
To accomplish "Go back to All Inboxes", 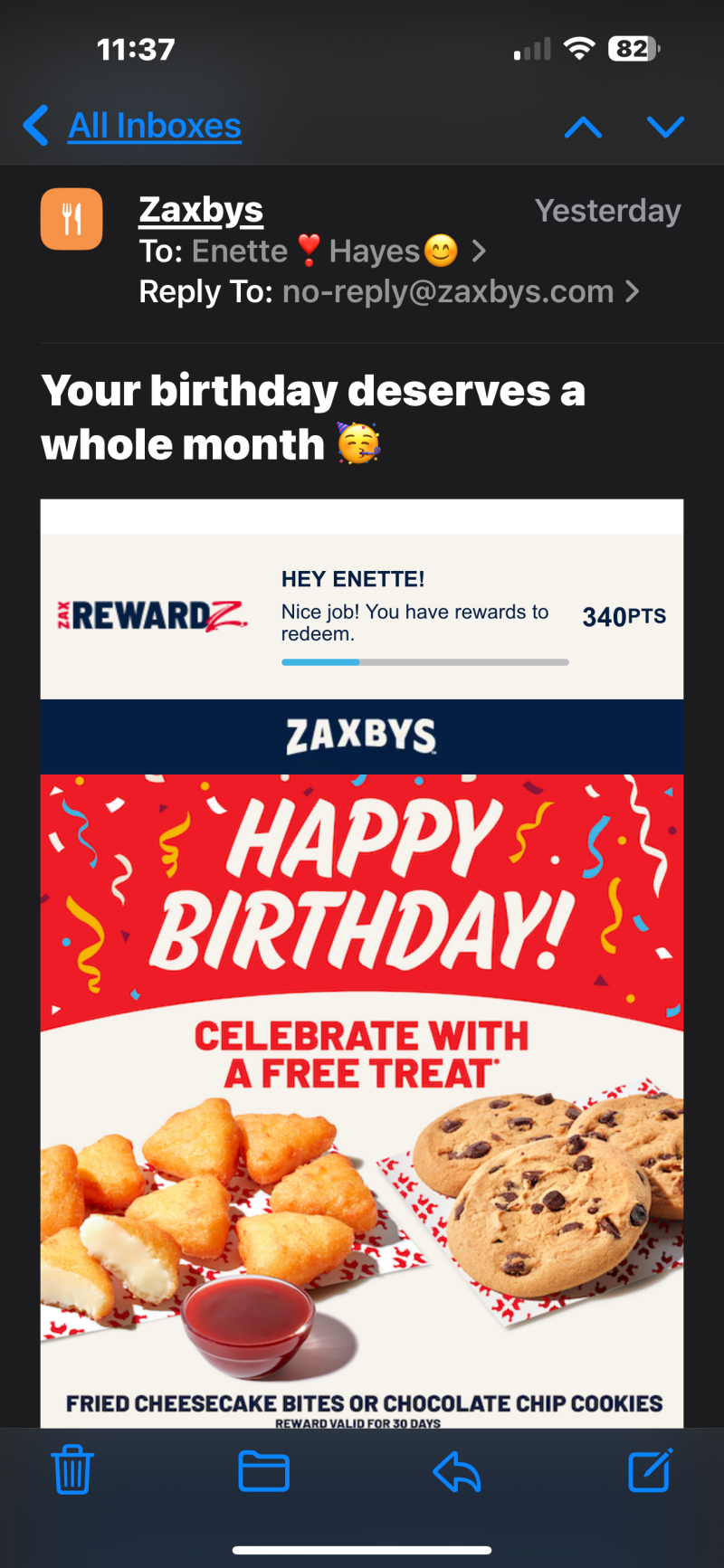I will tap(132, 126).
